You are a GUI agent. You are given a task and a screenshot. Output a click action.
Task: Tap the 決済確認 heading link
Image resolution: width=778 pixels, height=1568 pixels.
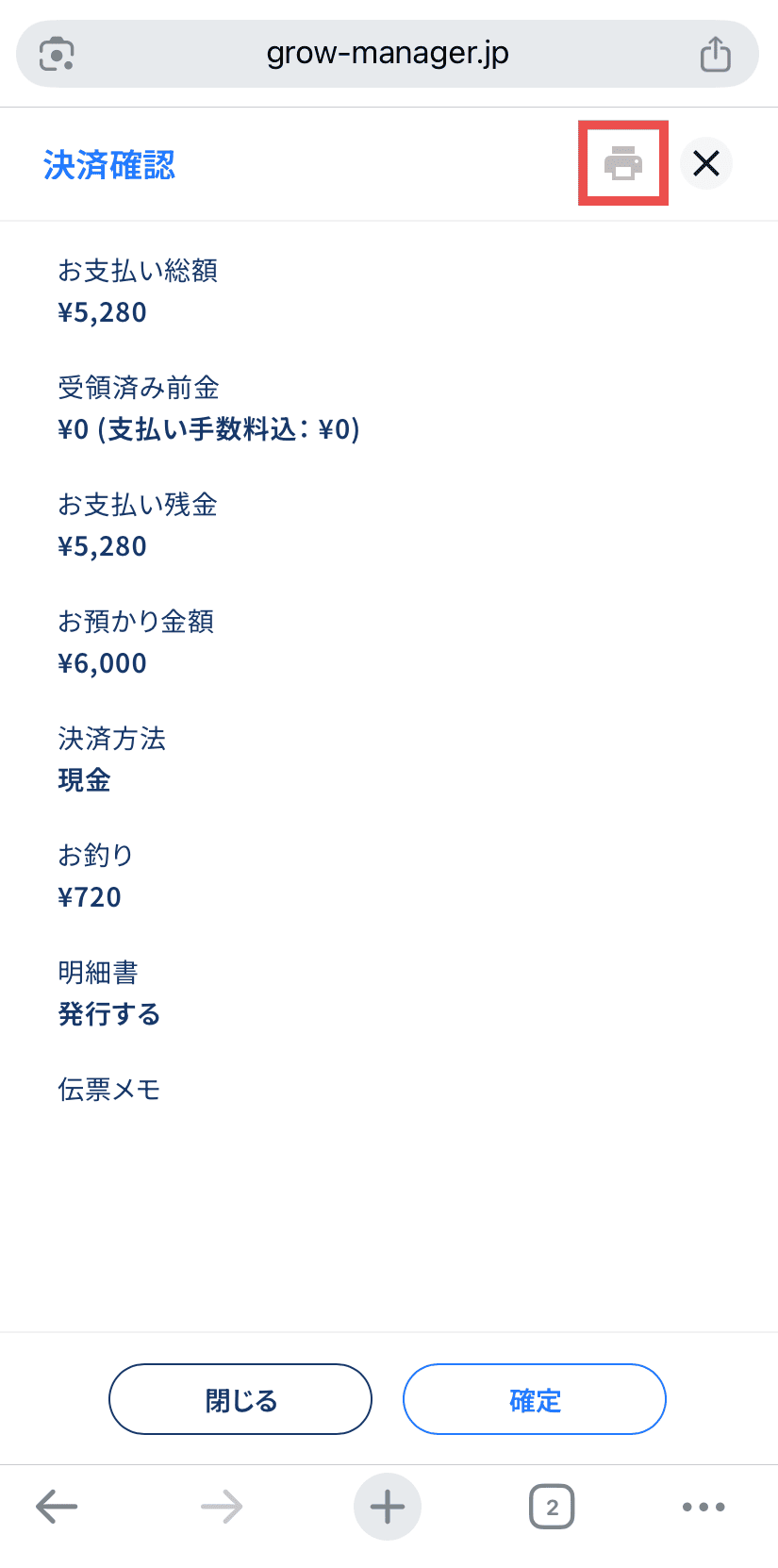tap(109, 167)
